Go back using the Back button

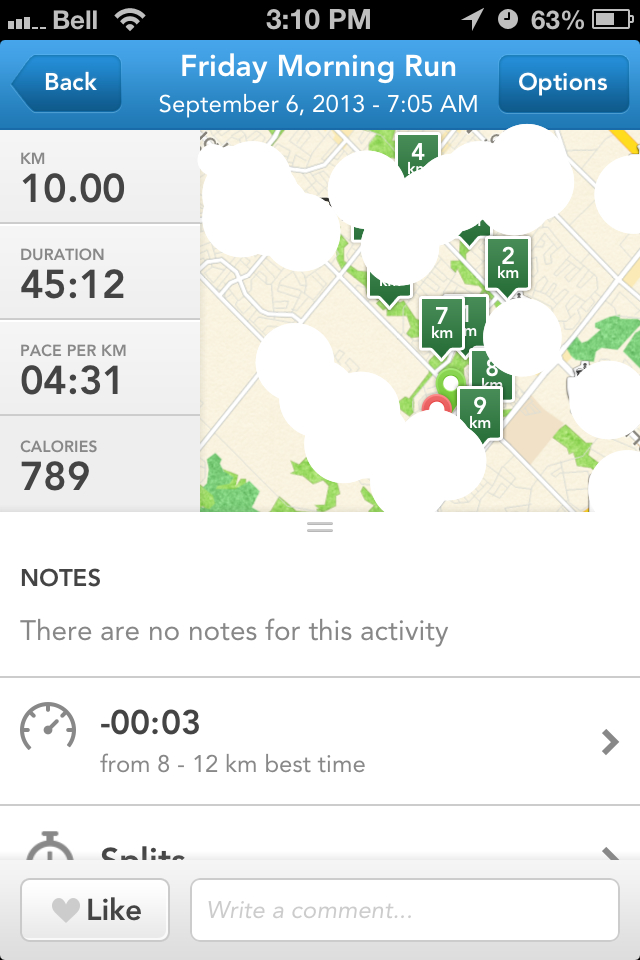coord(68,83)
